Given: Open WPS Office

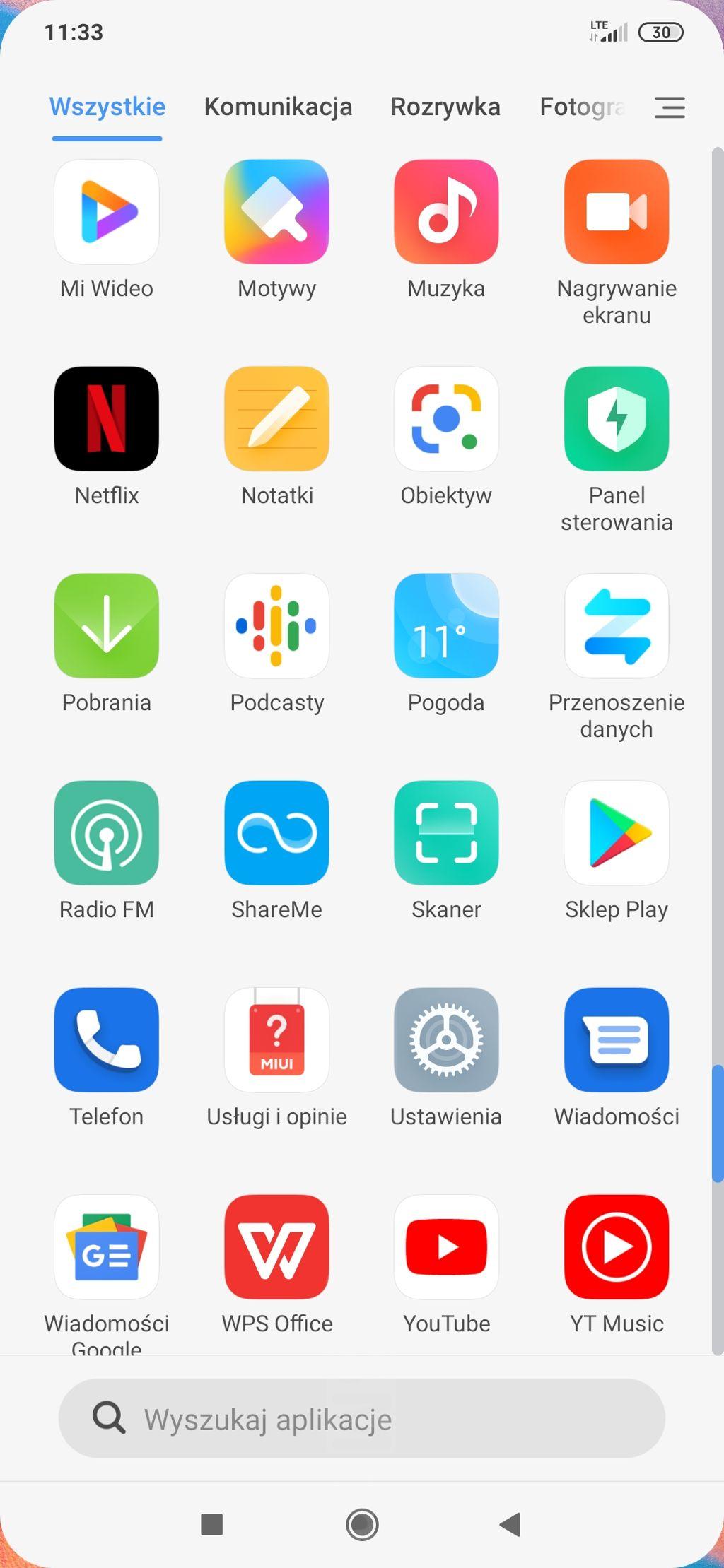Looking at the screenshot, I should click(276, 1247).
